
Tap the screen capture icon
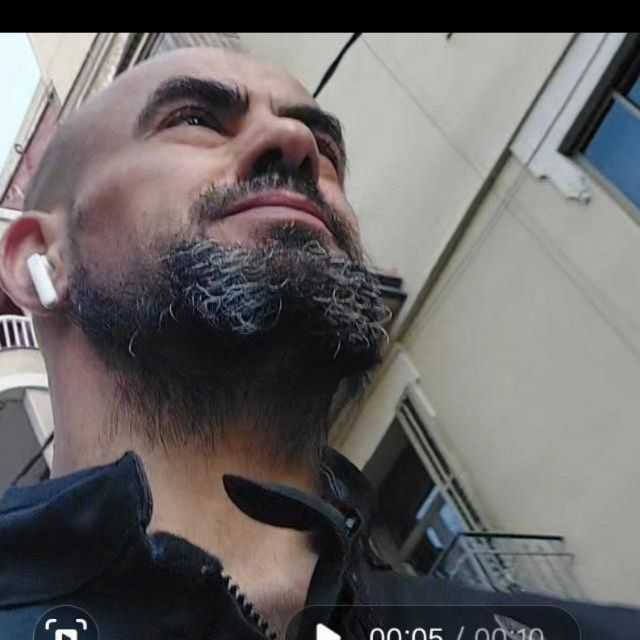(x=66, y=630)
